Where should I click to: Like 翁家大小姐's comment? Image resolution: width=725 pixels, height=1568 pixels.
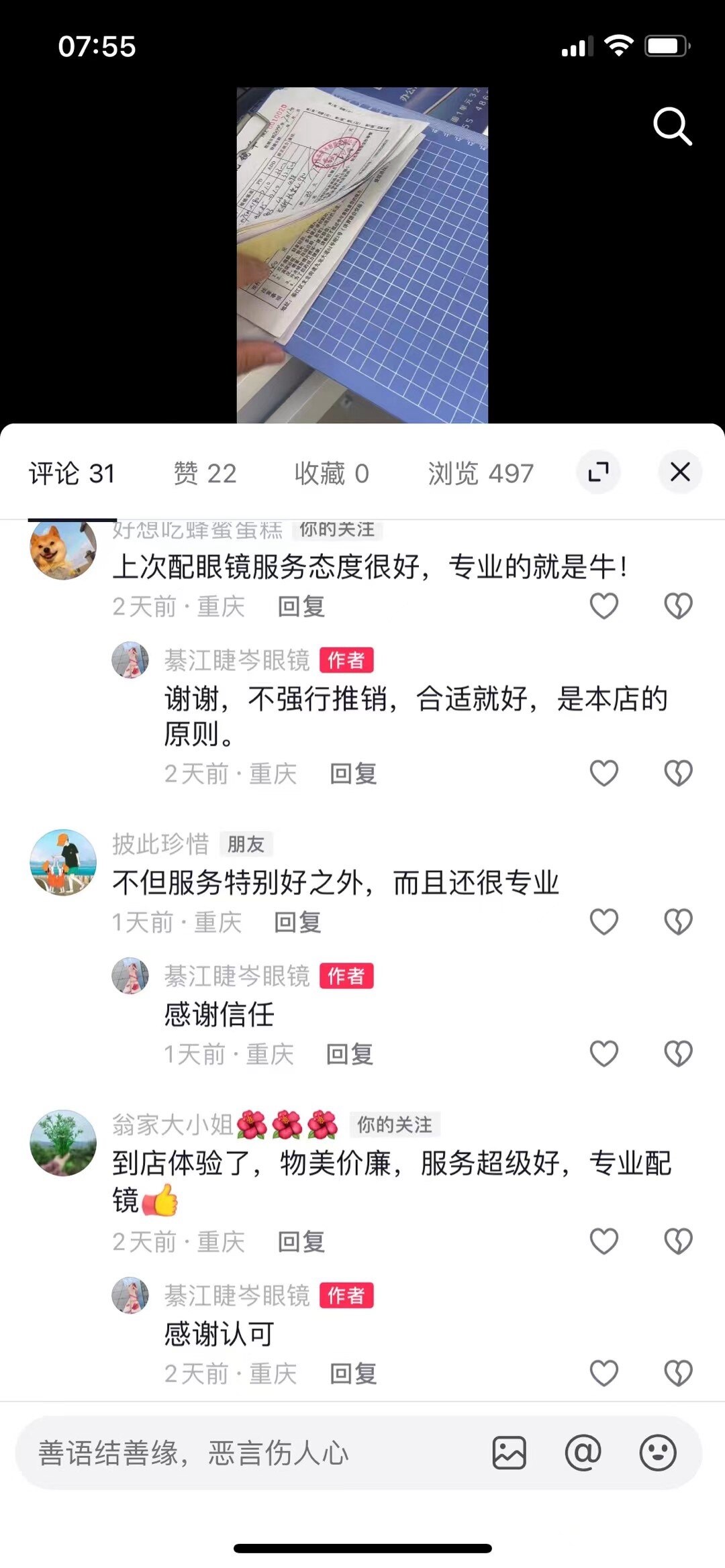603,1242
